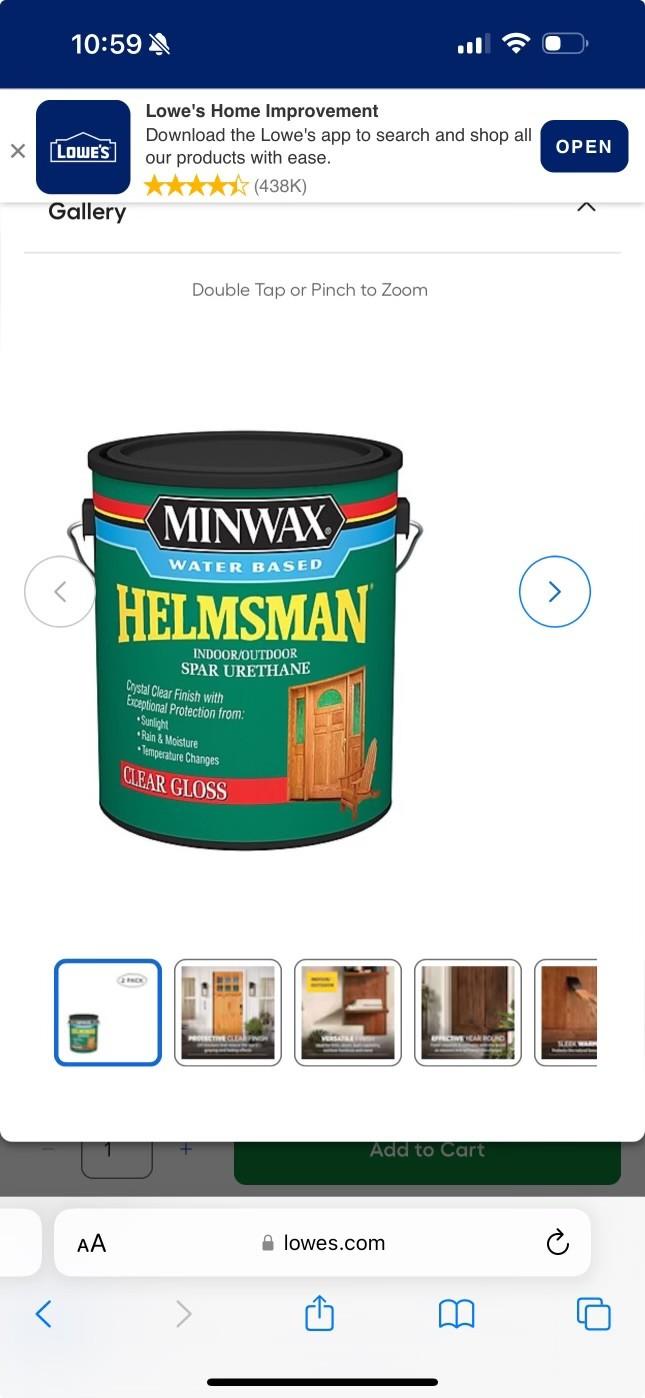
Task: Open the AA reader options
Action: coord(91,1243)
